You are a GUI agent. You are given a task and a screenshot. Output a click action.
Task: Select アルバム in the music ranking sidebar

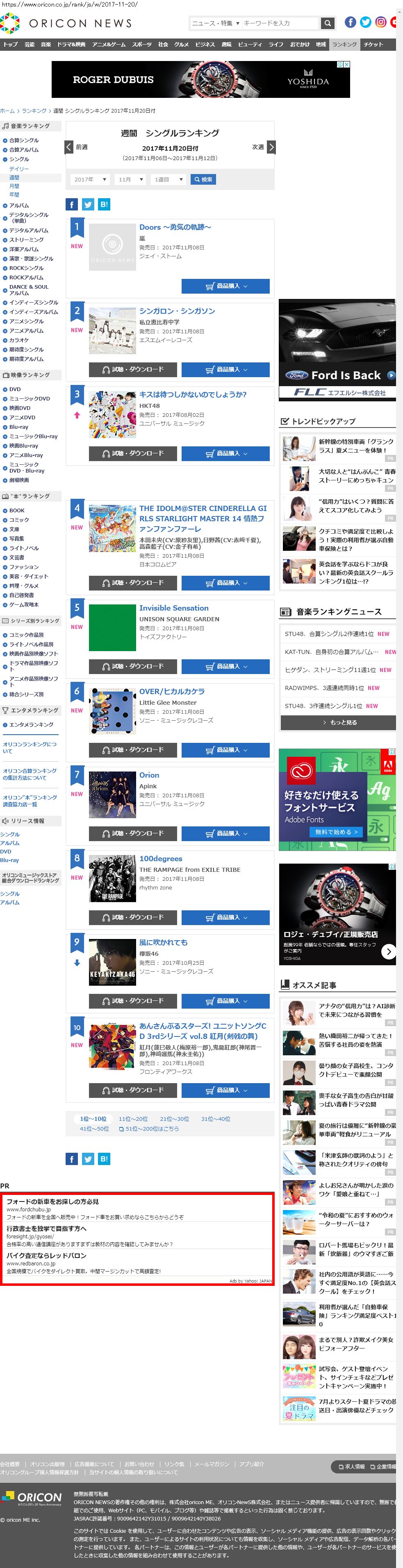[x=19, y=206]
